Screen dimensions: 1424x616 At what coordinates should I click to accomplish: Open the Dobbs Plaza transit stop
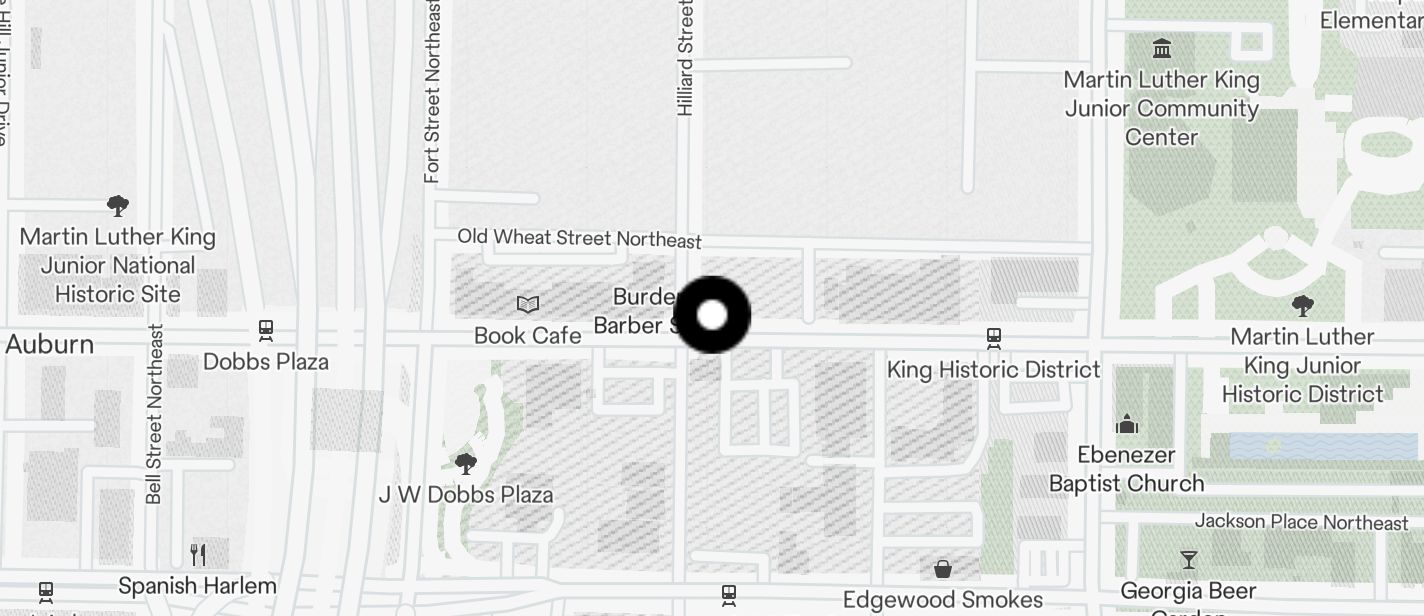(266, 330)
